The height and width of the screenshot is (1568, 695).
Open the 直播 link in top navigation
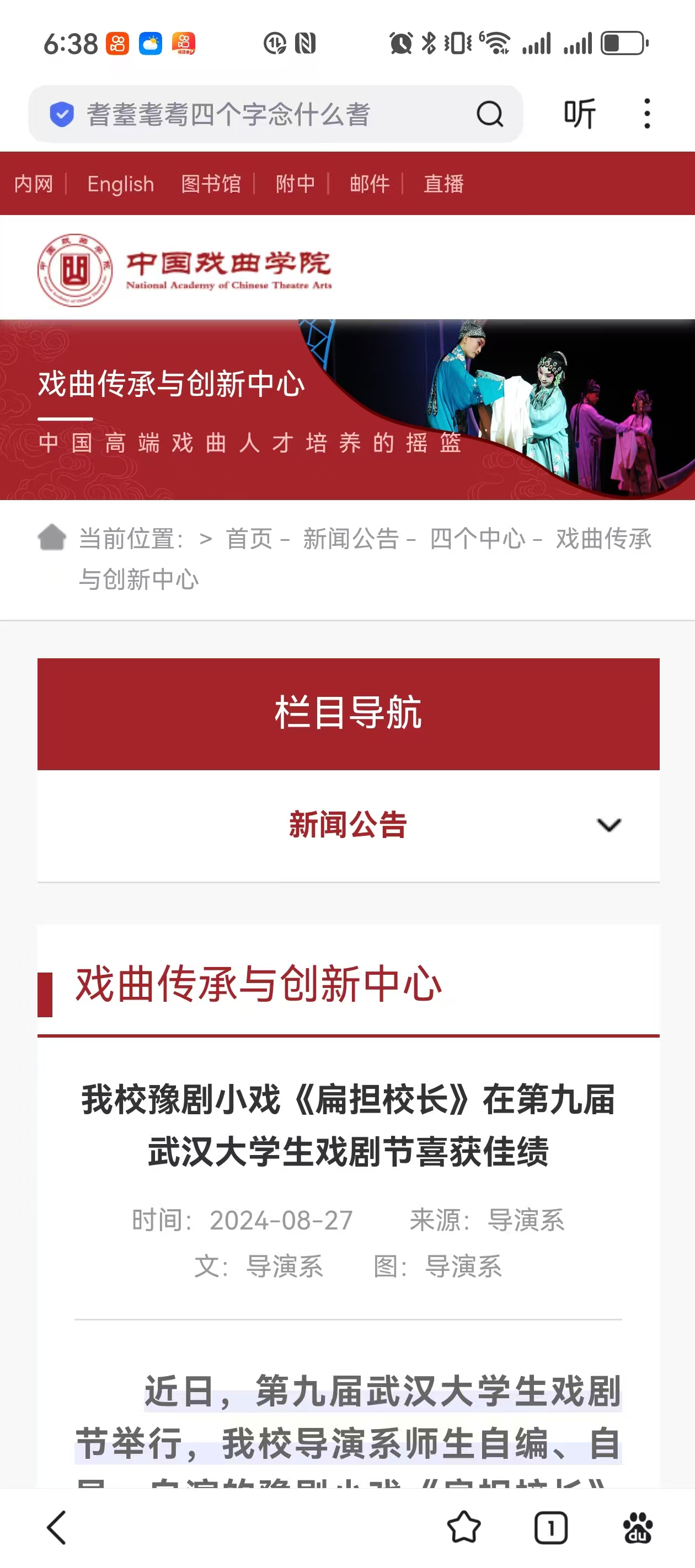click(443, 184)
